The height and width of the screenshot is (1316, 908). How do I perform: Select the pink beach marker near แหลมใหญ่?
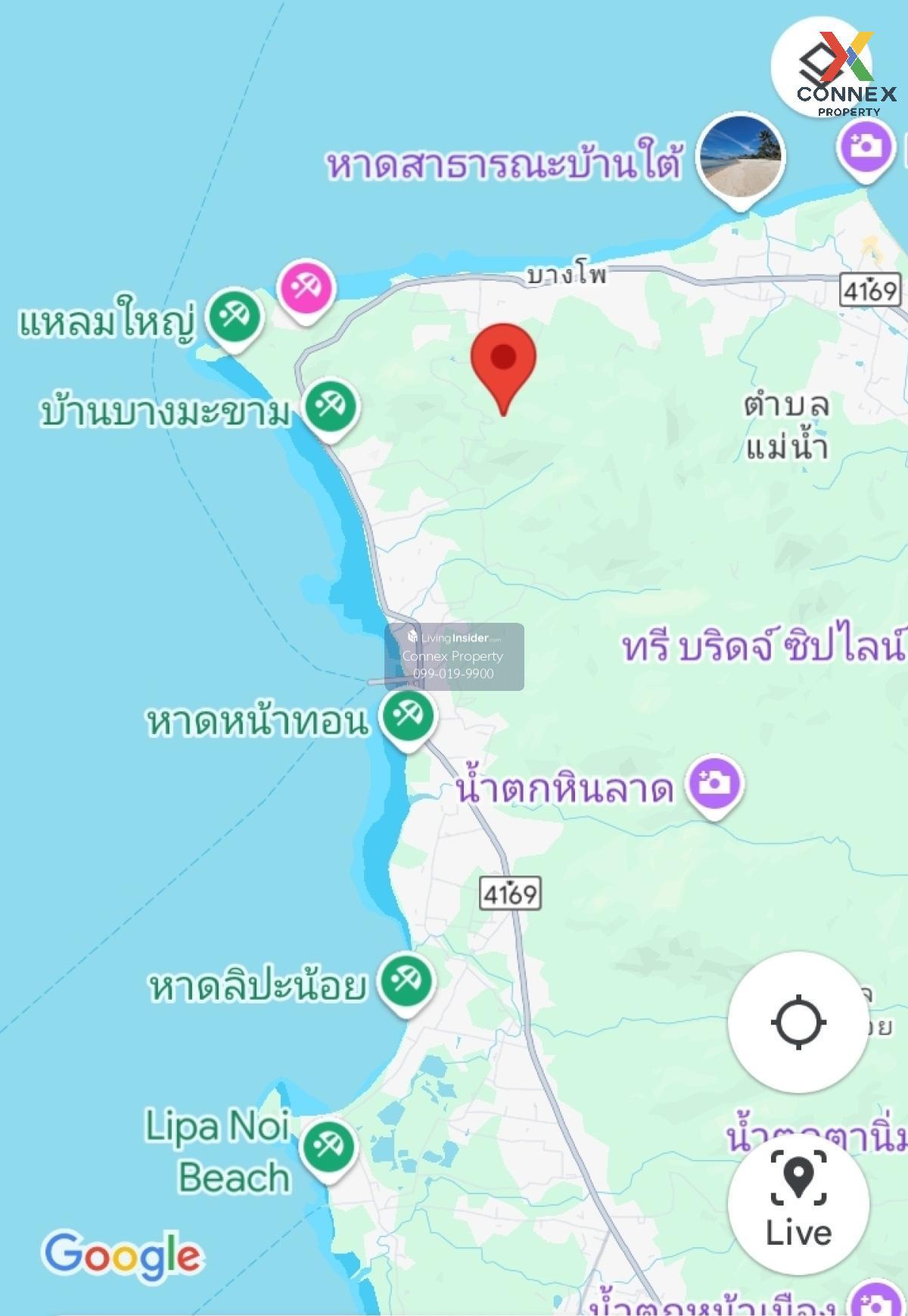(x=306, y=288)
